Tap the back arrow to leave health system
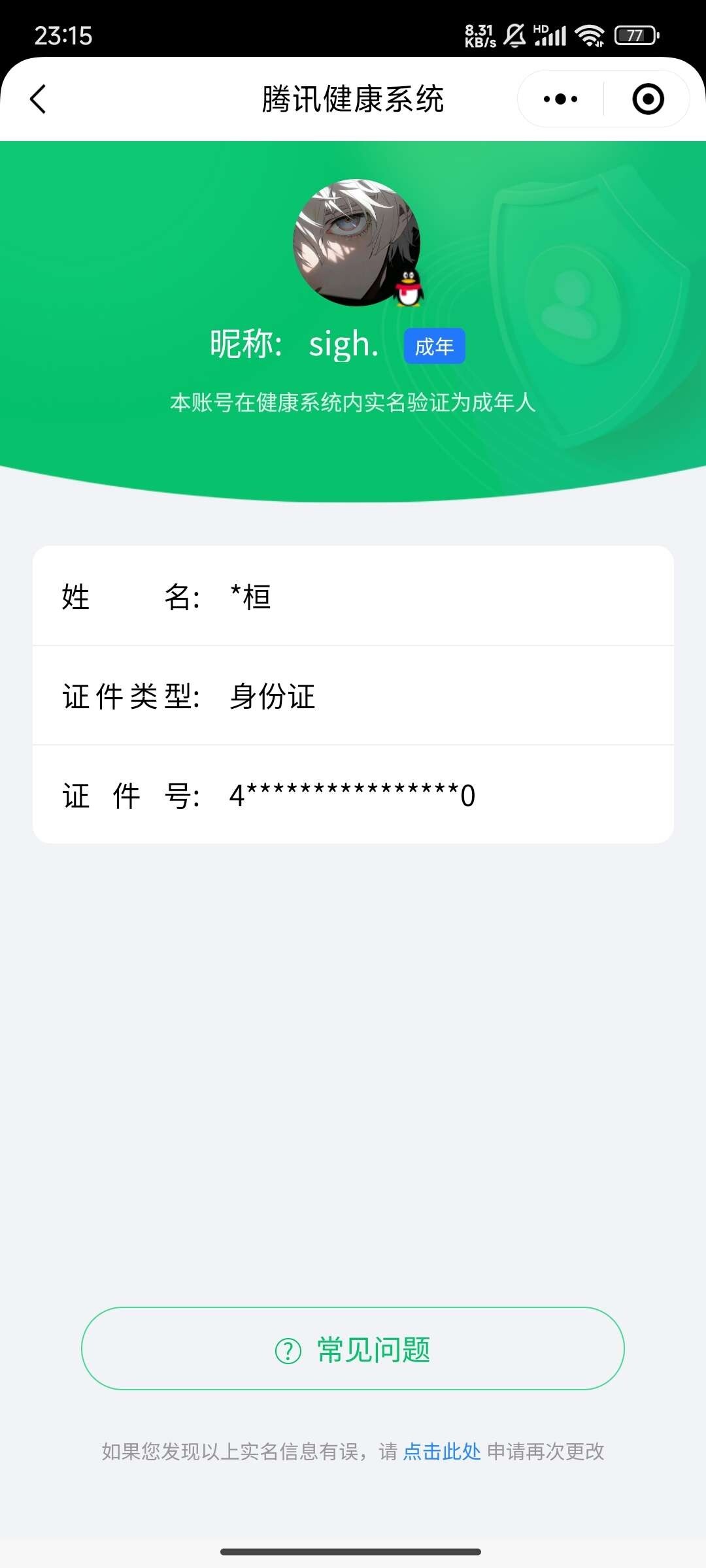 click(37, 99)
